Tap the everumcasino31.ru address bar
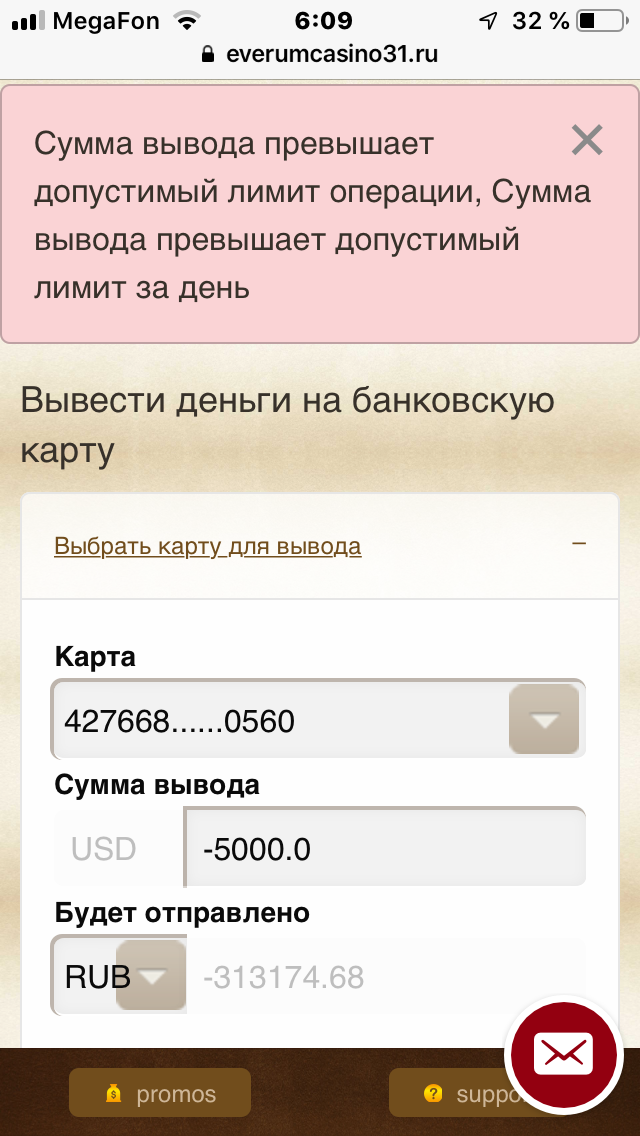This screenshot has width=640, height=1136. point(320,54)
